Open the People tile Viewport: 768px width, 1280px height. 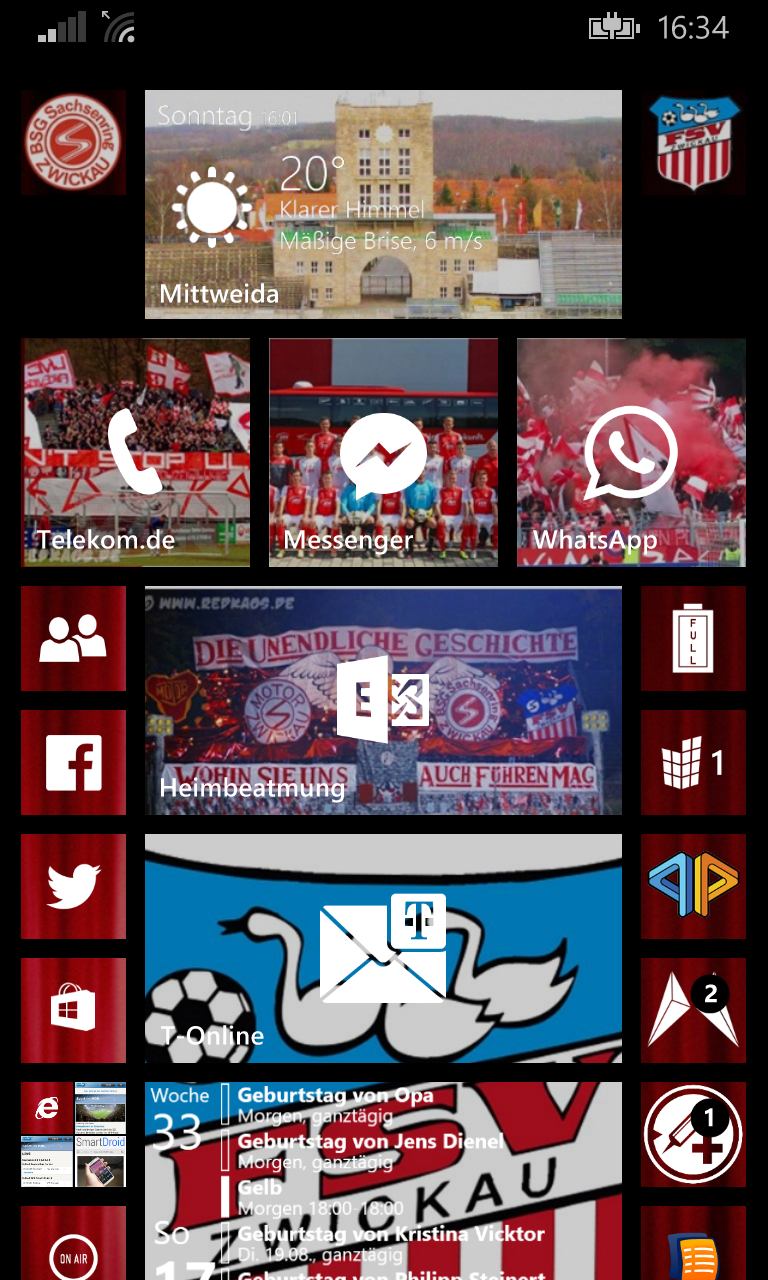pyautogui.click(x=73, y=638)
